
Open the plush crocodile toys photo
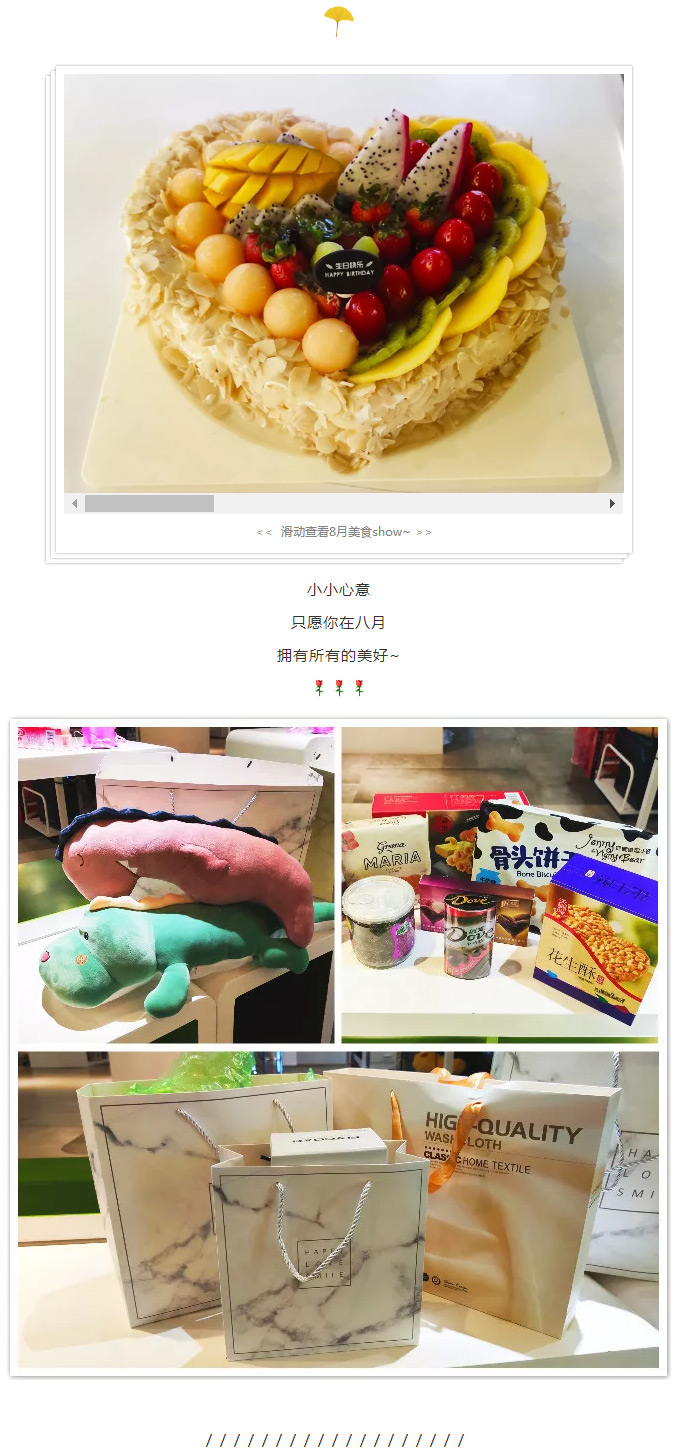tap(176, 885)
